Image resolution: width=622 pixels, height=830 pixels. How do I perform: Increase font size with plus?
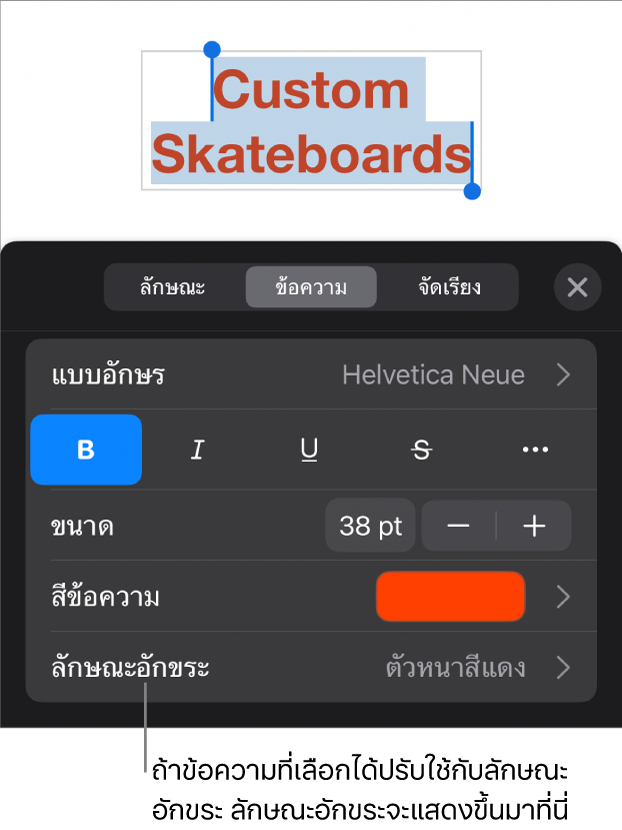(x=535, y=526)
